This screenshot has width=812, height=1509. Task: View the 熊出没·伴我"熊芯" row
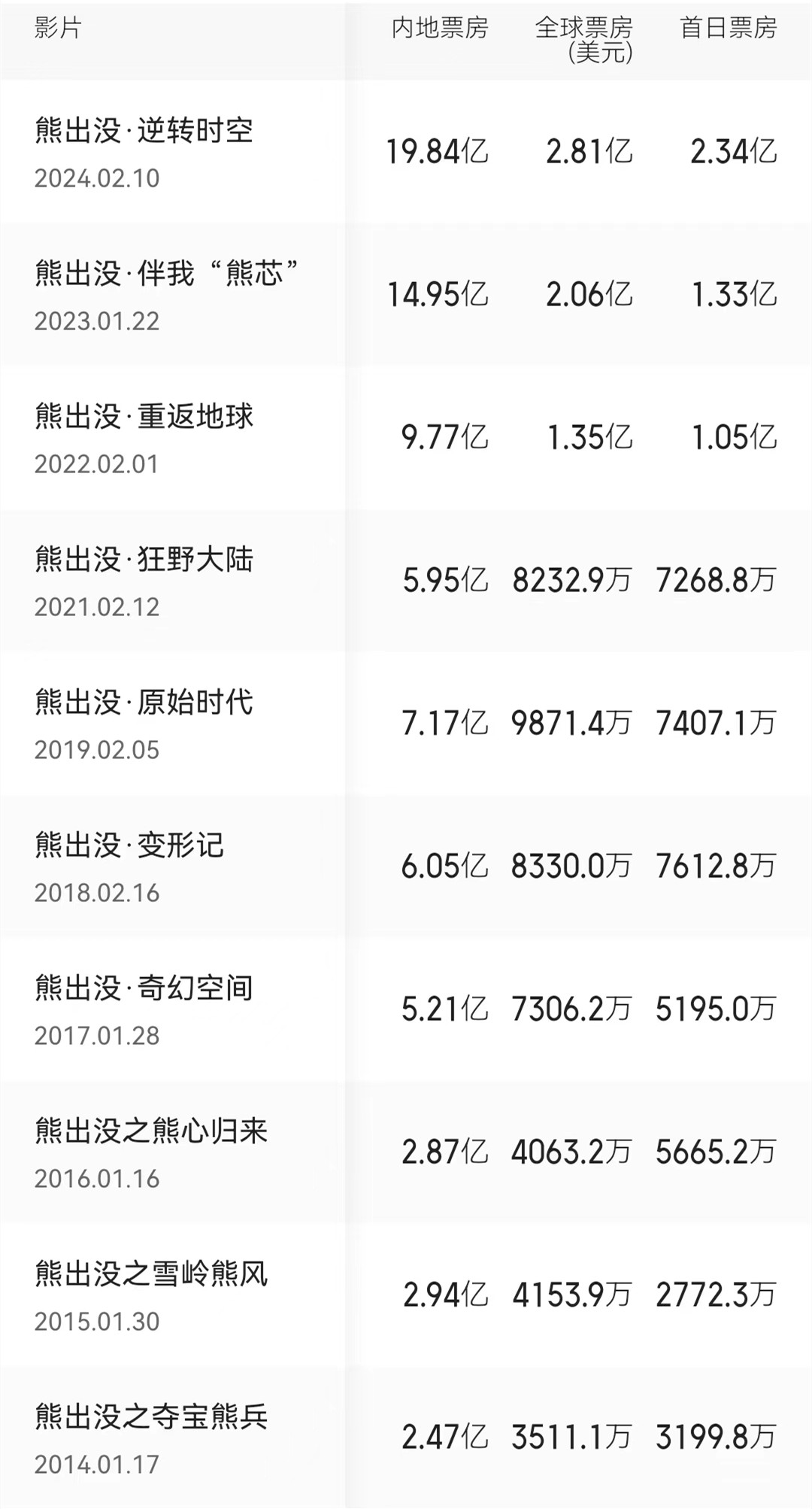click(167, 275)
